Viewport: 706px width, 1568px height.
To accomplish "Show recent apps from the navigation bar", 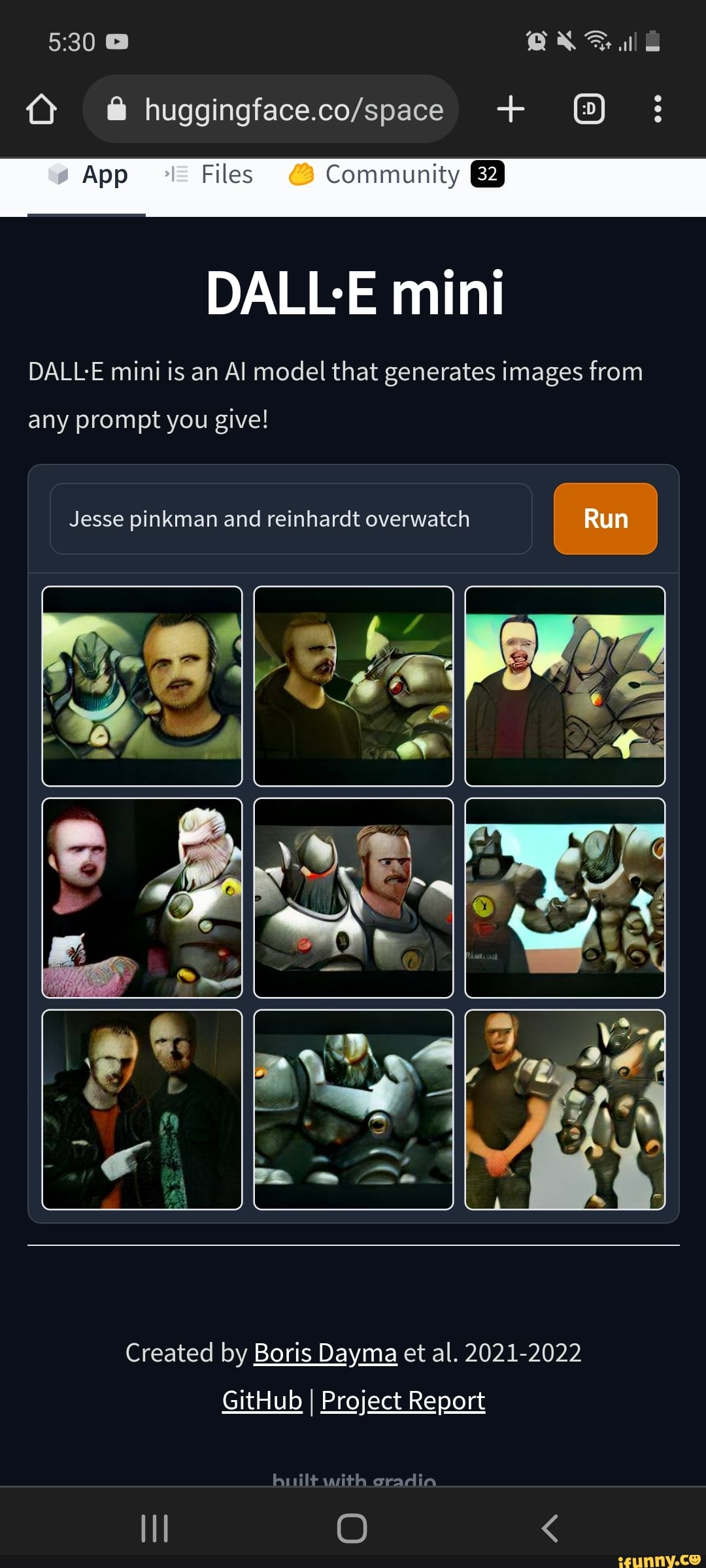I will (155, 1528).
